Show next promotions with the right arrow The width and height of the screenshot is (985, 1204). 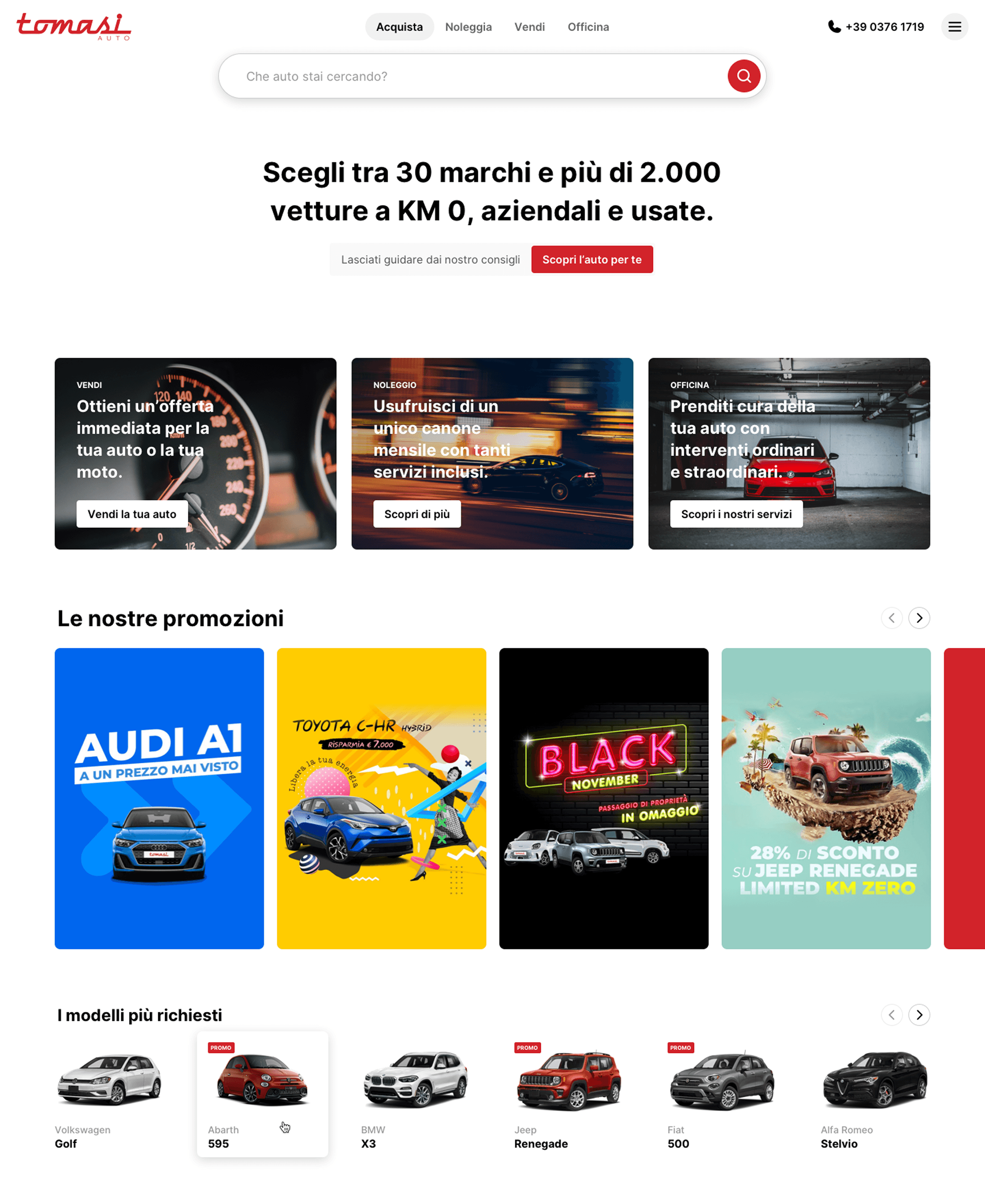[918, 618]
